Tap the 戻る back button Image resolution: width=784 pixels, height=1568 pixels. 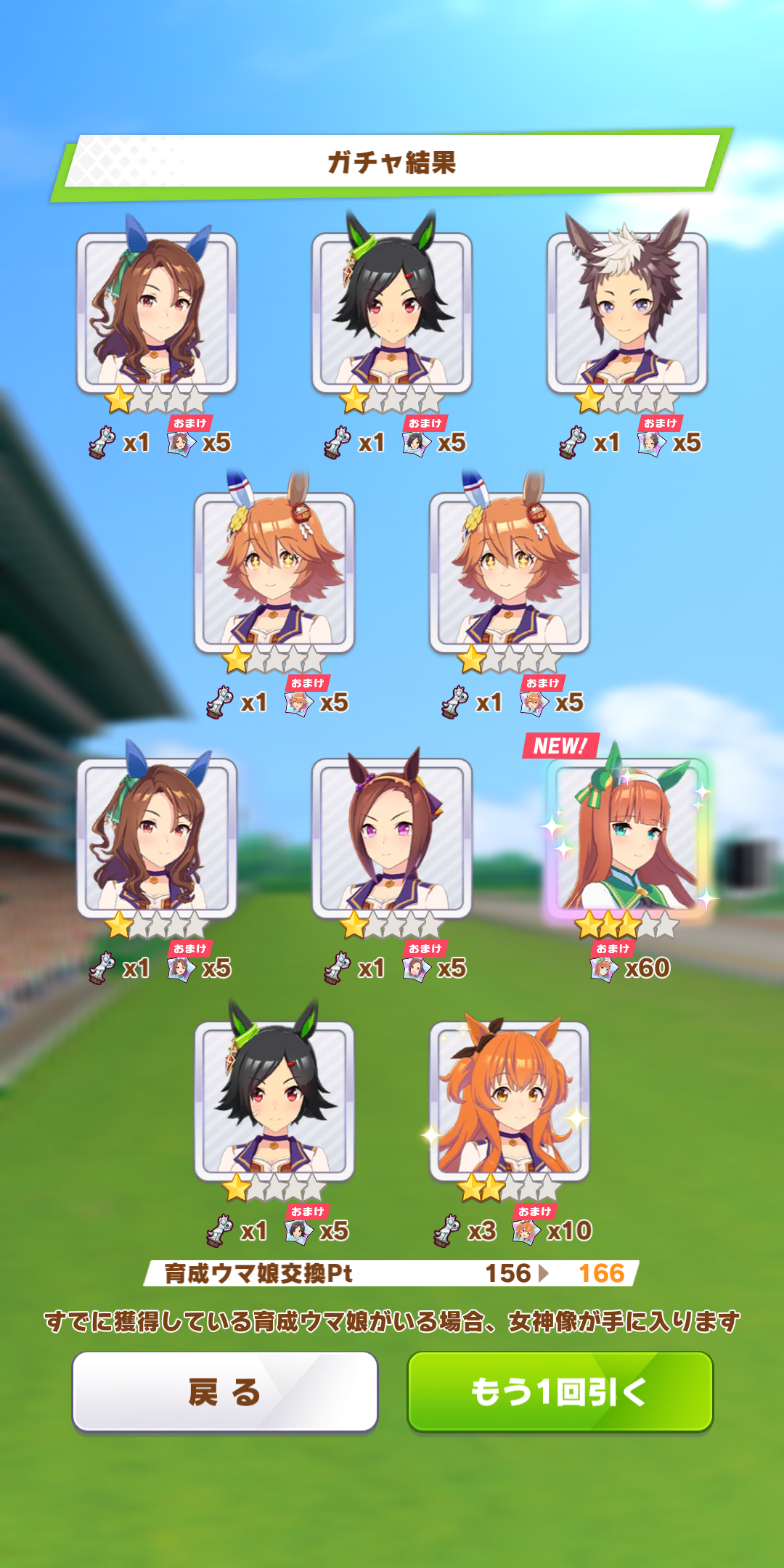[x=224, y=1392]
